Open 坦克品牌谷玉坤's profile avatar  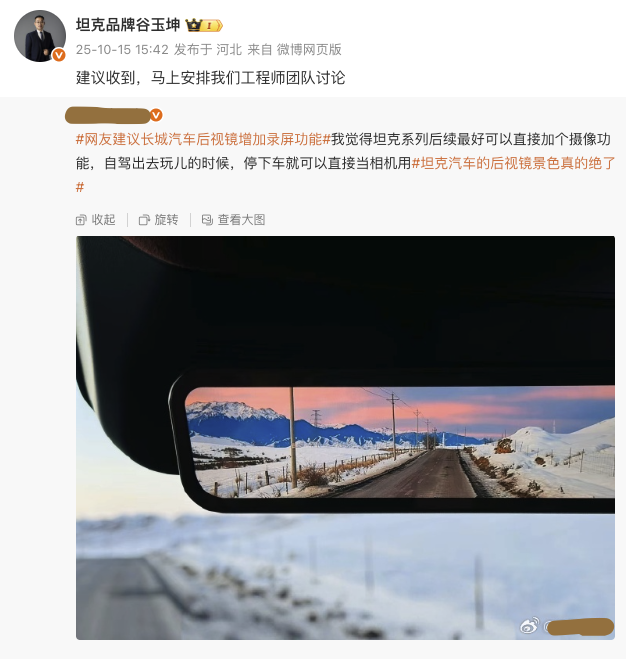(40, 37)
